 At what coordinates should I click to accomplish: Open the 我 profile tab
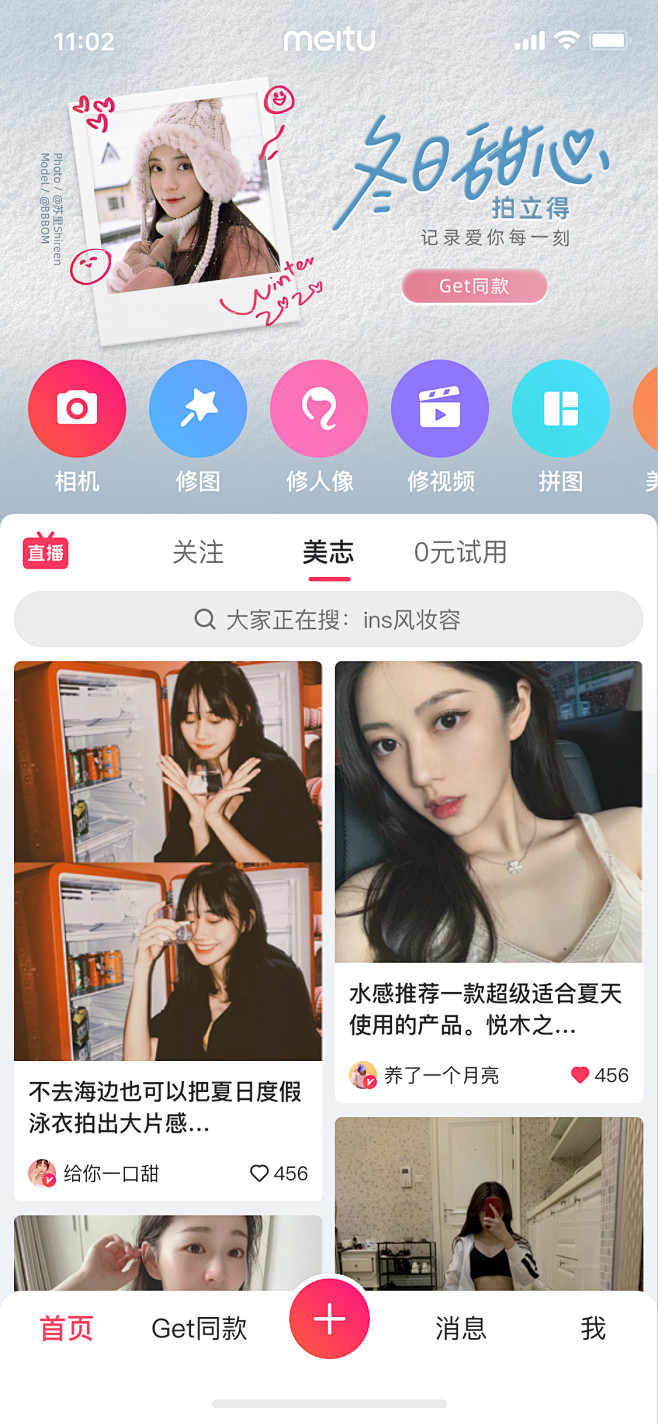[593, 1328]
